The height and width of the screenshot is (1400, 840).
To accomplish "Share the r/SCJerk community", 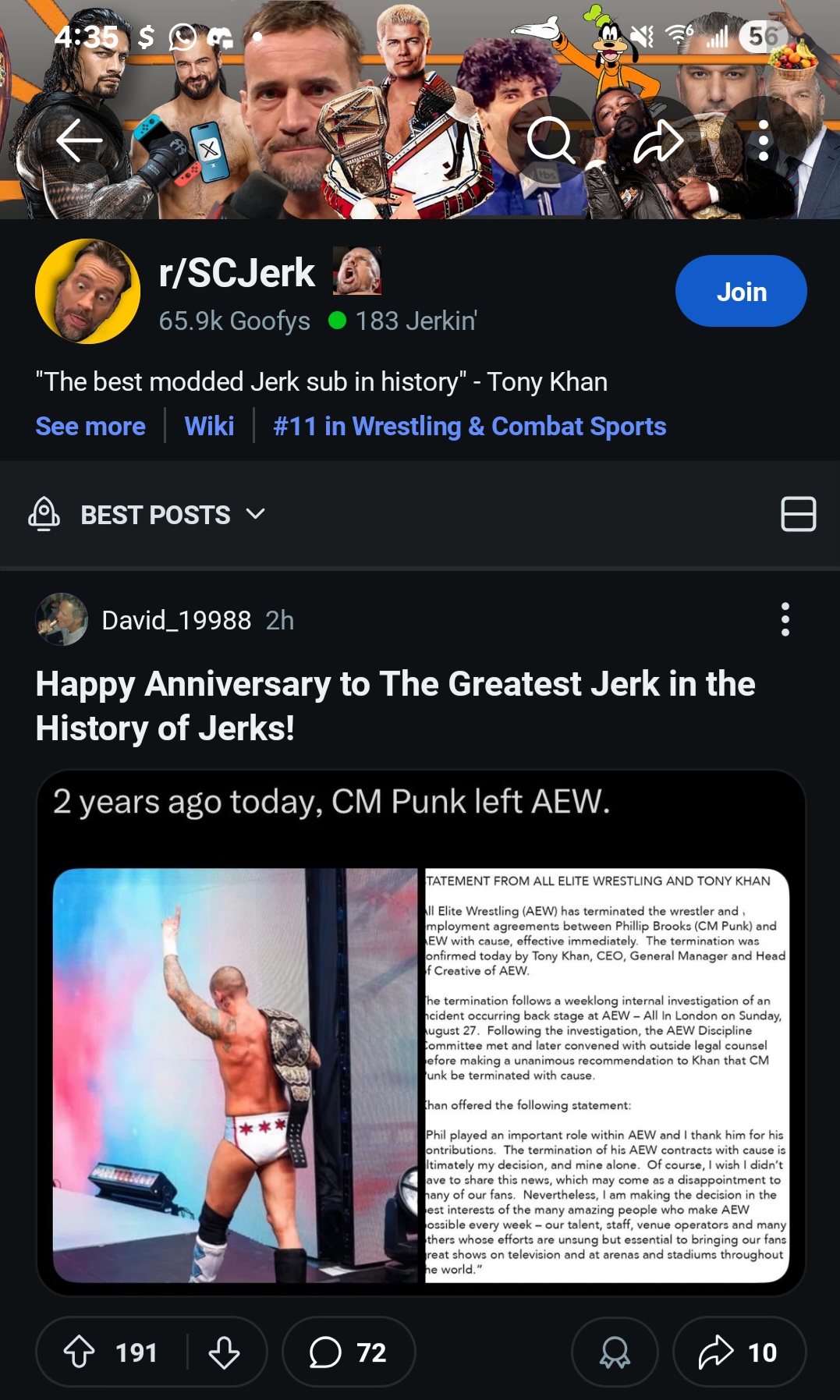I will point(658,140).
